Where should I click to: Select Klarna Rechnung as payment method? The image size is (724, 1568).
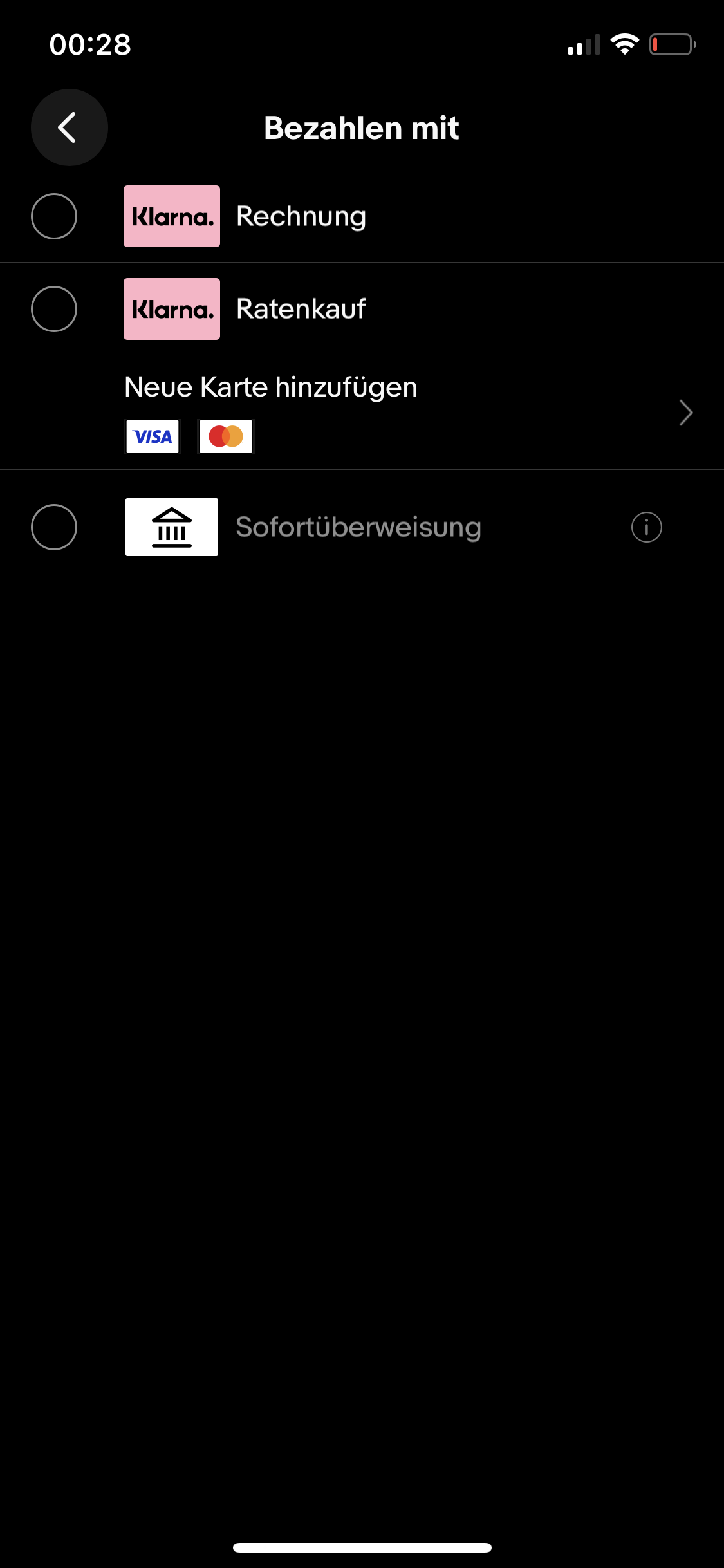pos(54,216)
